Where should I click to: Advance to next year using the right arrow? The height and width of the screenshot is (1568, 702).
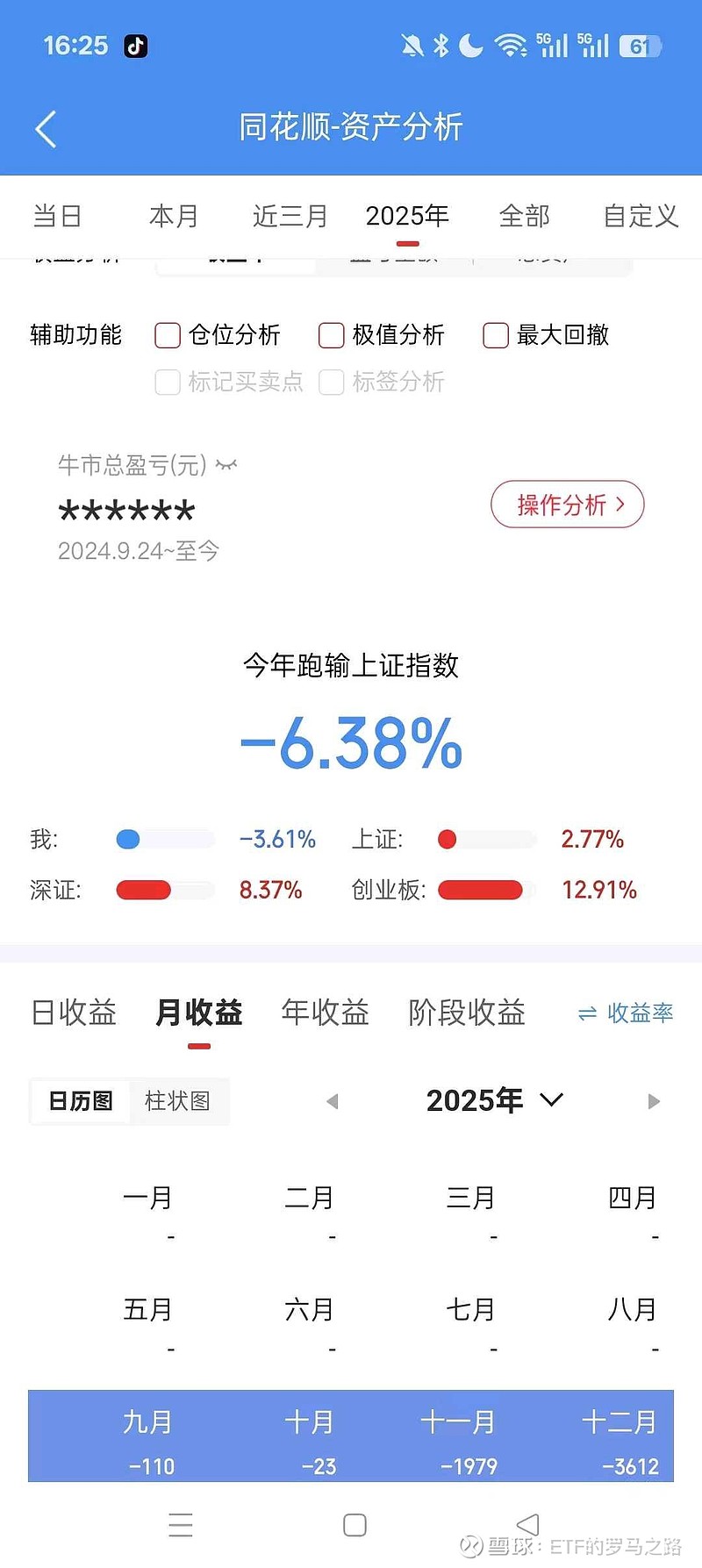(654, 1100)
